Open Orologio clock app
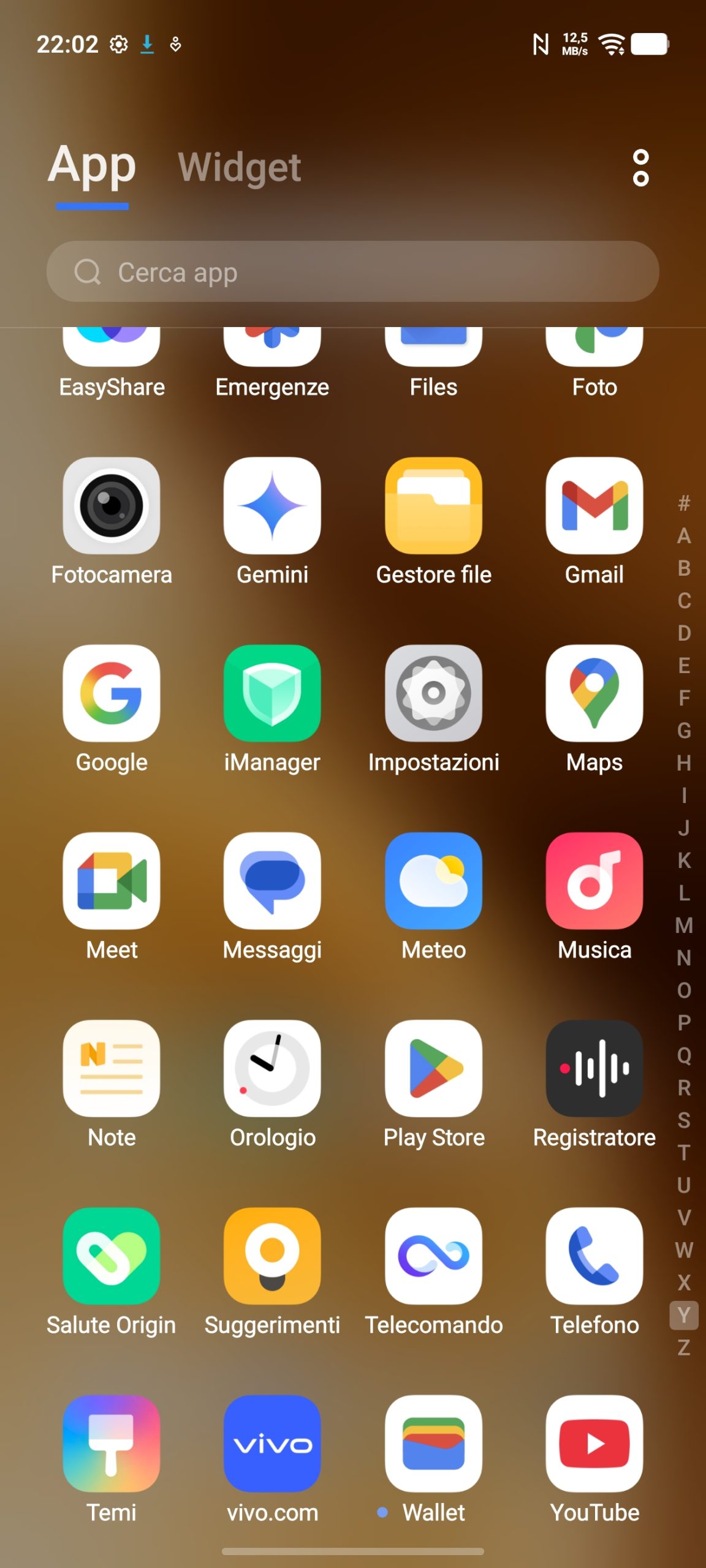This screenshot has width=706, height=1568. click(x=272, y=1068)
